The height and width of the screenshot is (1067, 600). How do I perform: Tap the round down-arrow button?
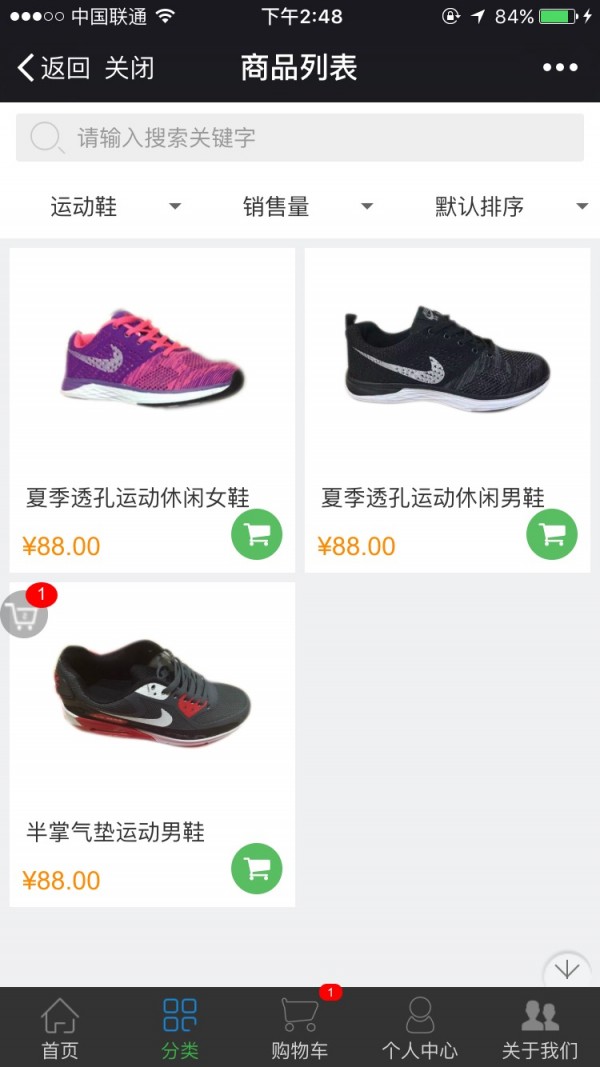pyautogui.click(x=567, y=969)
